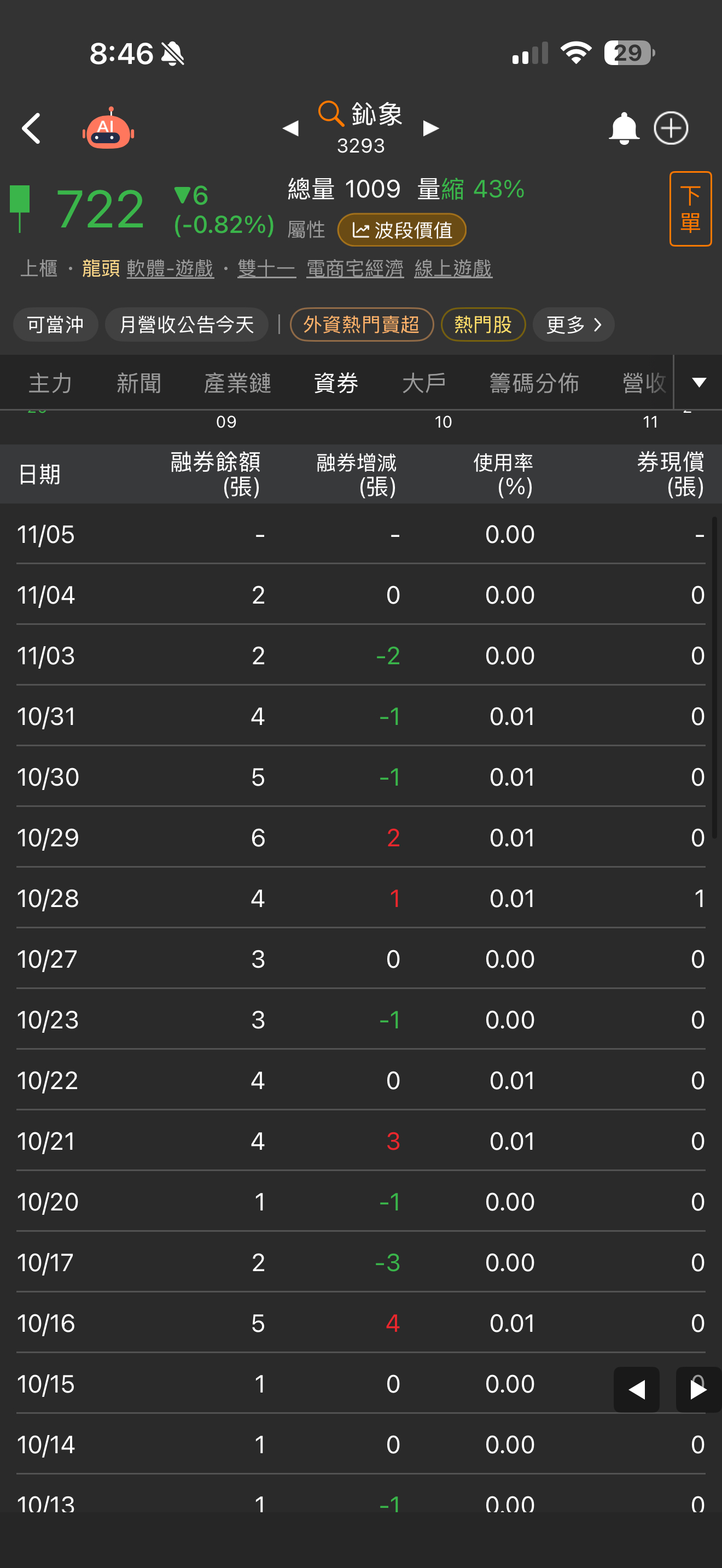The width and height of the screenshot is (722, 1568).
Task: Switch to the next stock
Action: point(431,128)
